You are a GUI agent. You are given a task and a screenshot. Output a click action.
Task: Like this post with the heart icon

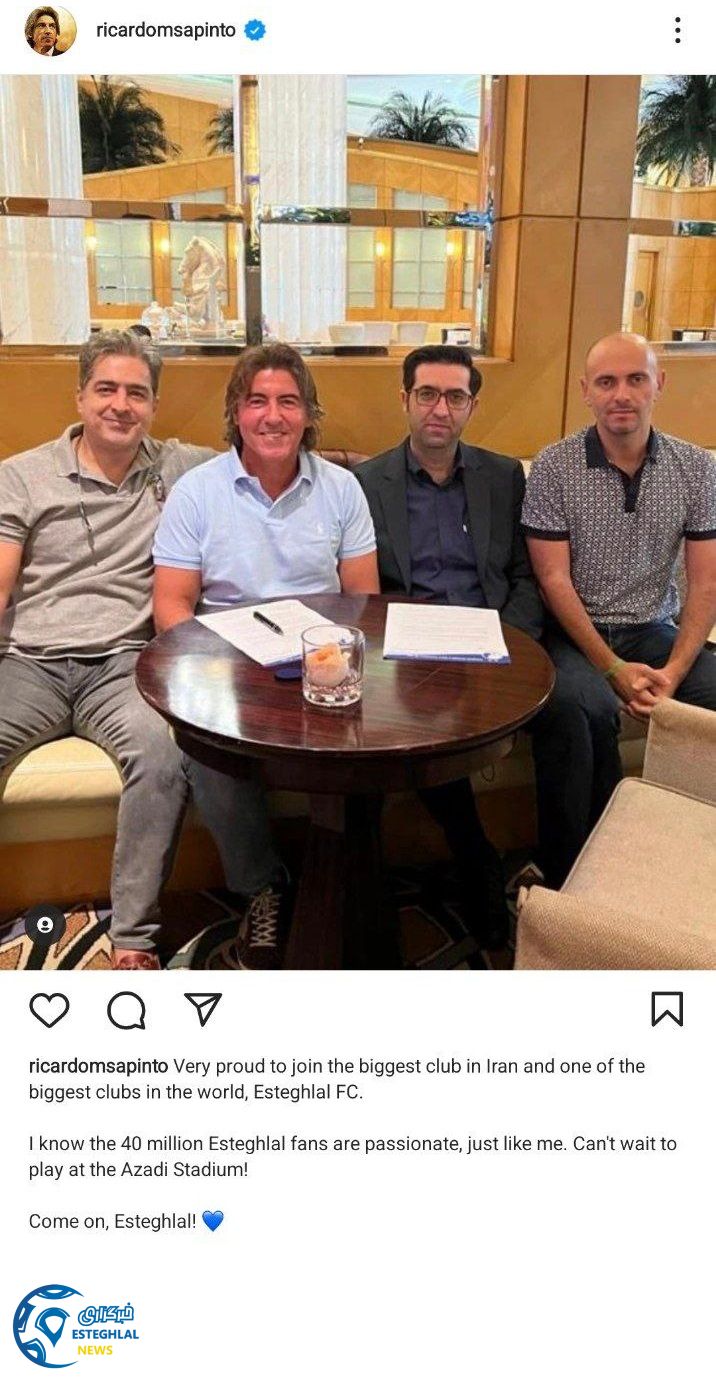click(x=49, y=1010)
